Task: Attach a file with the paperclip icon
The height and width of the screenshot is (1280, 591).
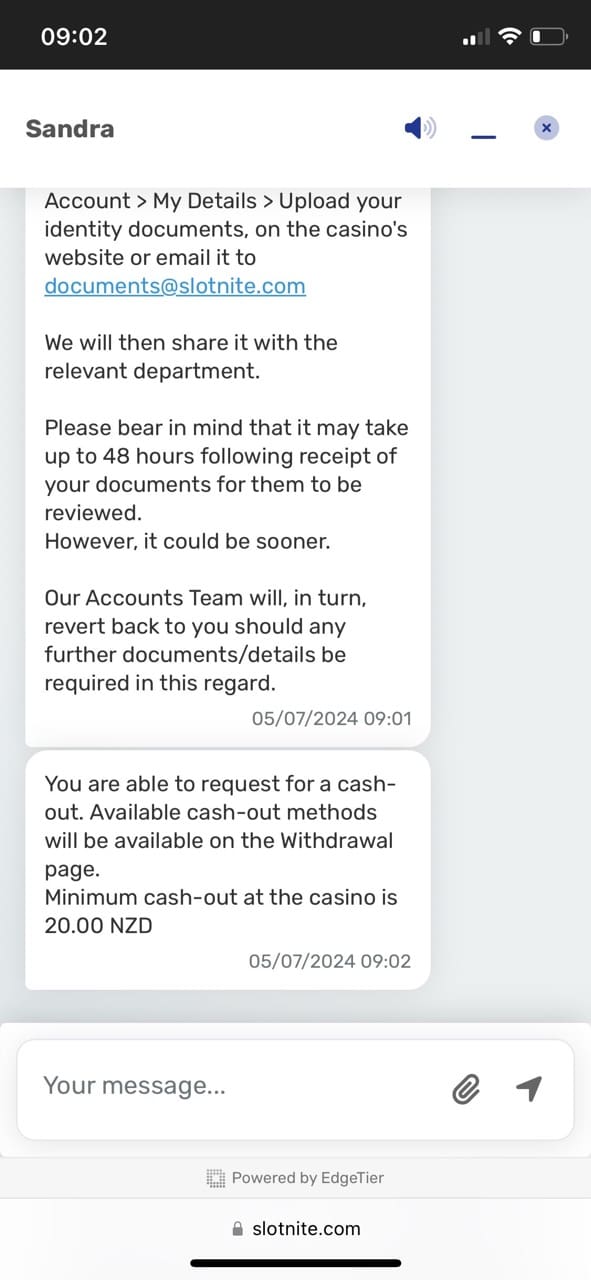Action: click(x=466, y=1089)
